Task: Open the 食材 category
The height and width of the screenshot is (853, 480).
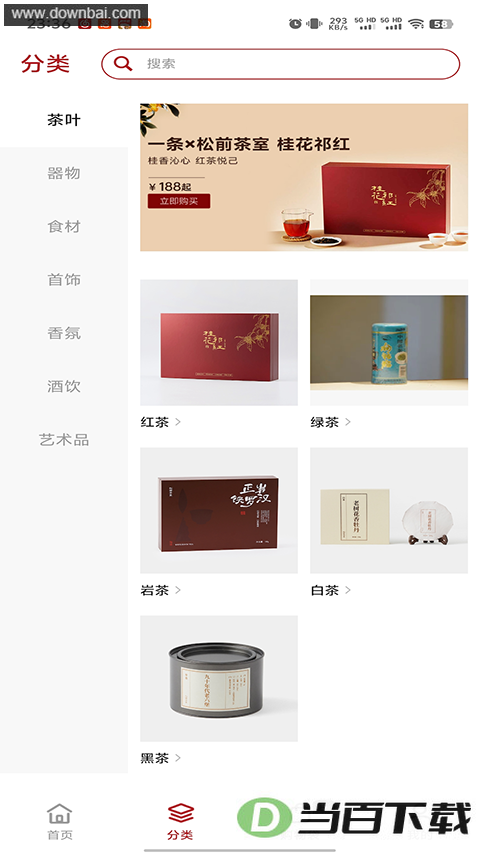Action: [x=64, y=227]
